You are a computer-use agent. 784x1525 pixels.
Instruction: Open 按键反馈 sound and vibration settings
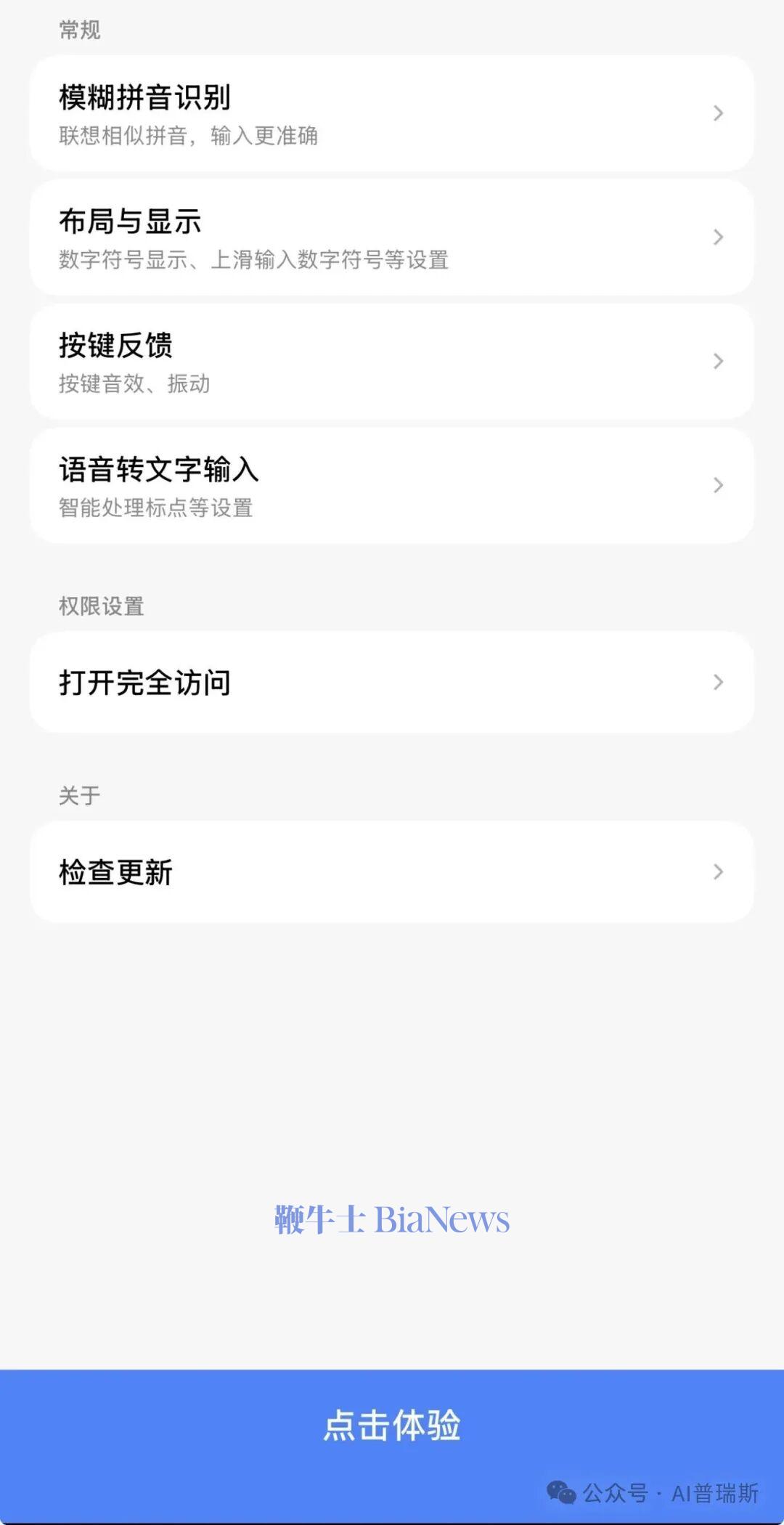pos(392,362)
